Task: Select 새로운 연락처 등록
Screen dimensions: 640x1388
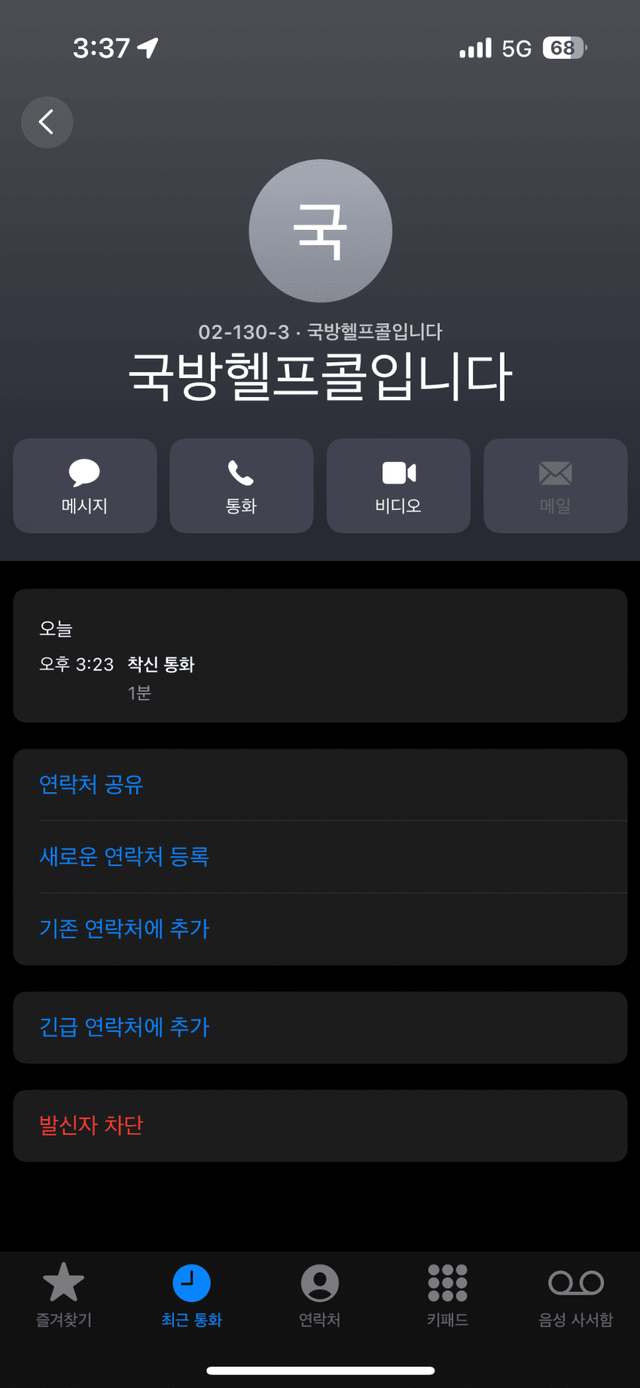Action: point(124,857)
